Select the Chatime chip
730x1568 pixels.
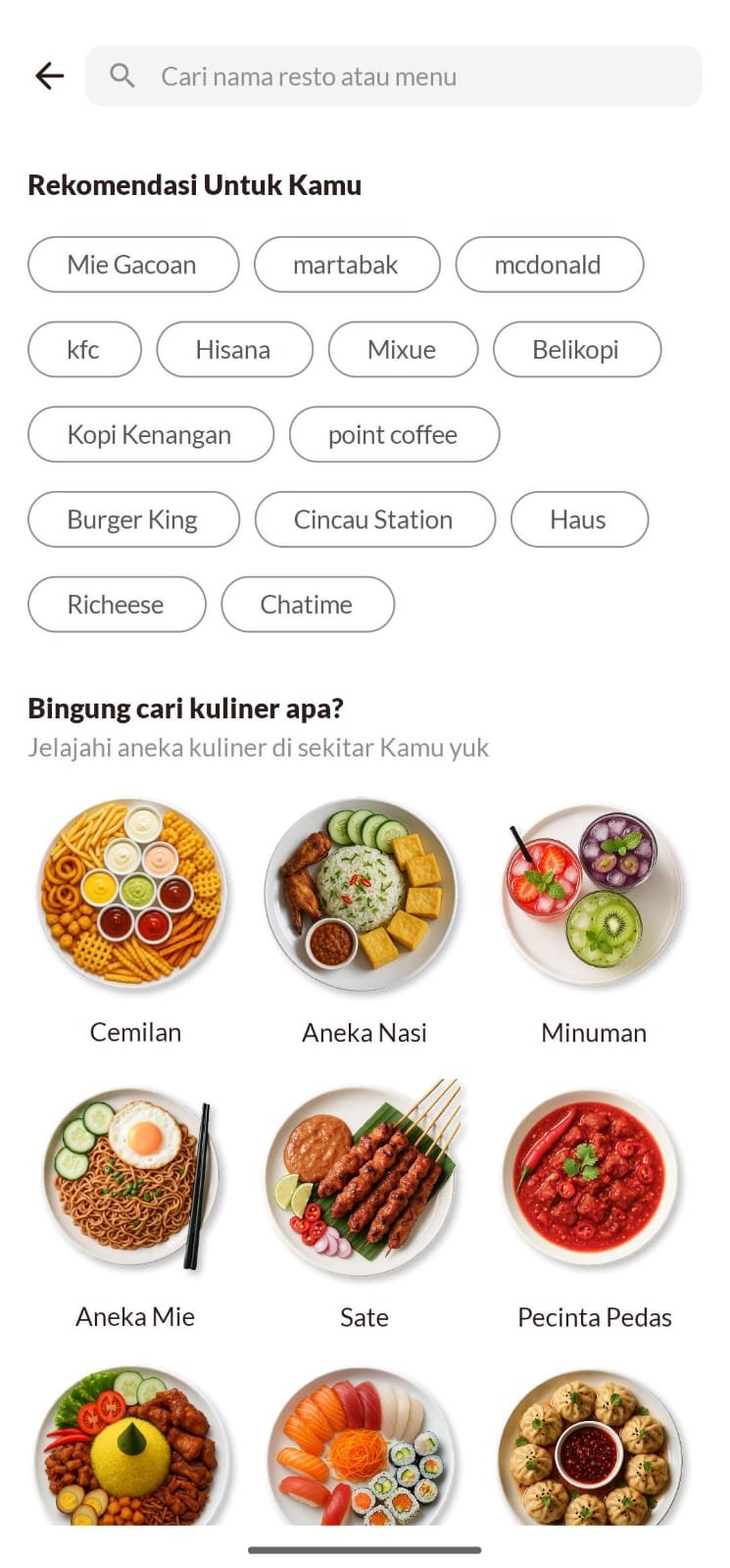(307, 605)
